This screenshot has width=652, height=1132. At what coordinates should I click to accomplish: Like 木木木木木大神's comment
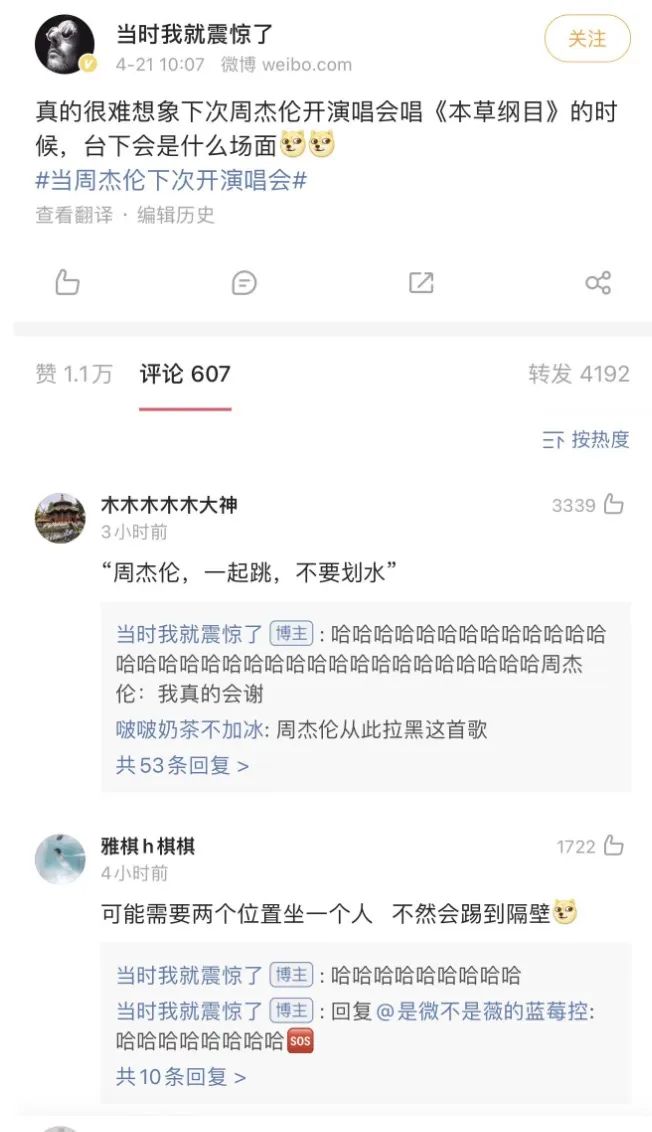[x=613, y=505]
